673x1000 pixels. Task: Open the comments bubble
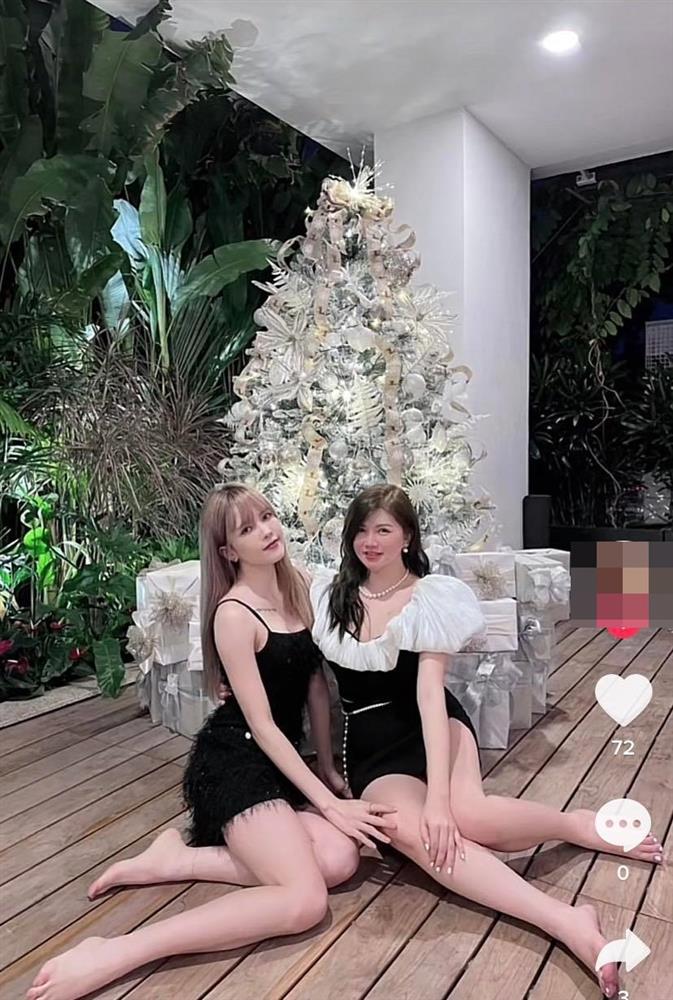click(x=622, y=824)
